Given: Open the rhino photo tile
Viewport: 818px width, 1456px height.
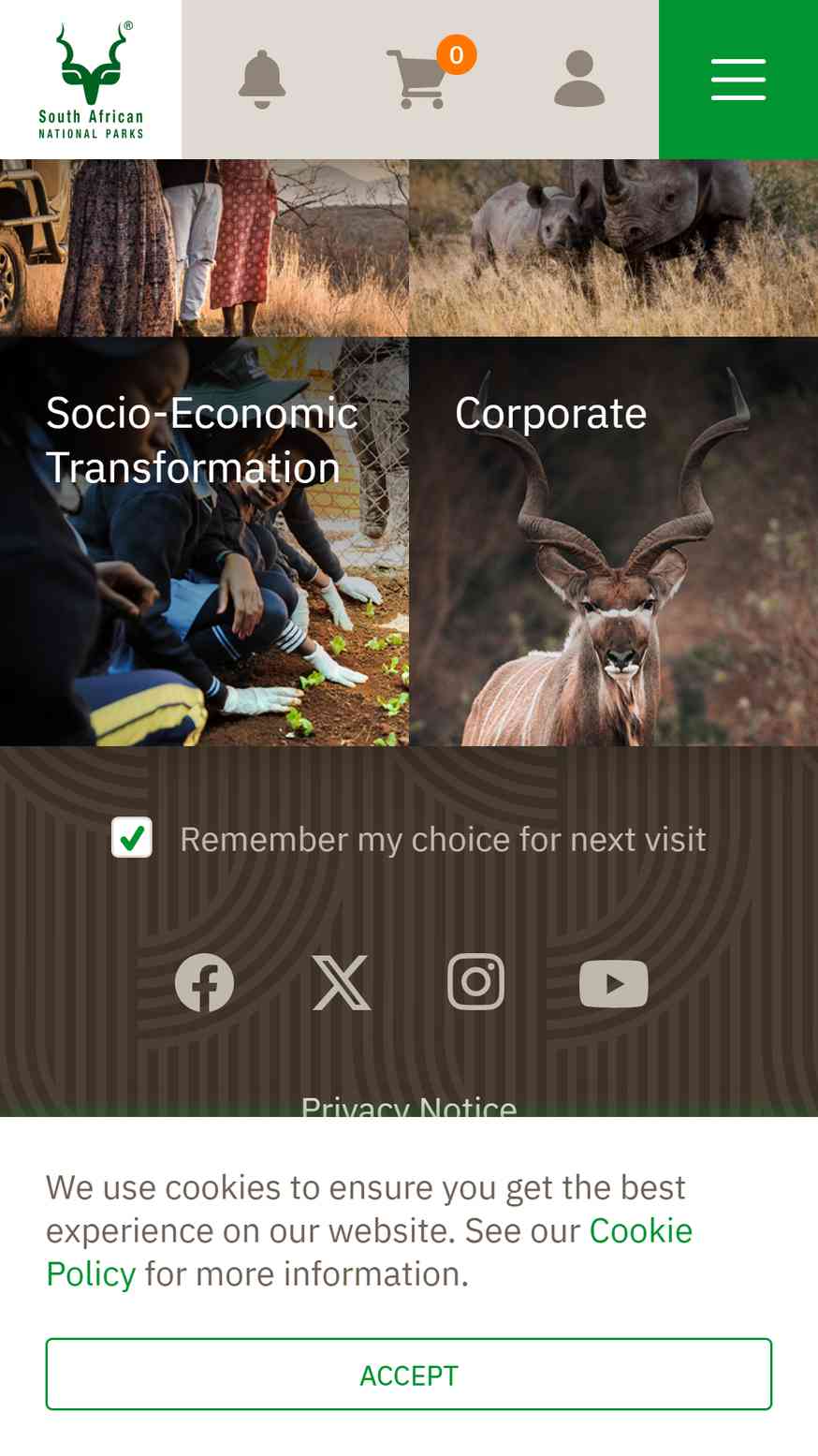Looking at the screenshot, I should pos(613,248).
